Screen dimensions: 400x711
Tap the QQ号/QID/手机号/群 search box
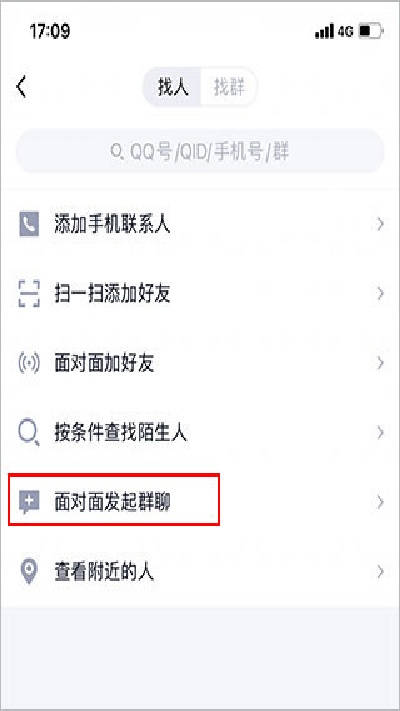(x=200, y=152)
